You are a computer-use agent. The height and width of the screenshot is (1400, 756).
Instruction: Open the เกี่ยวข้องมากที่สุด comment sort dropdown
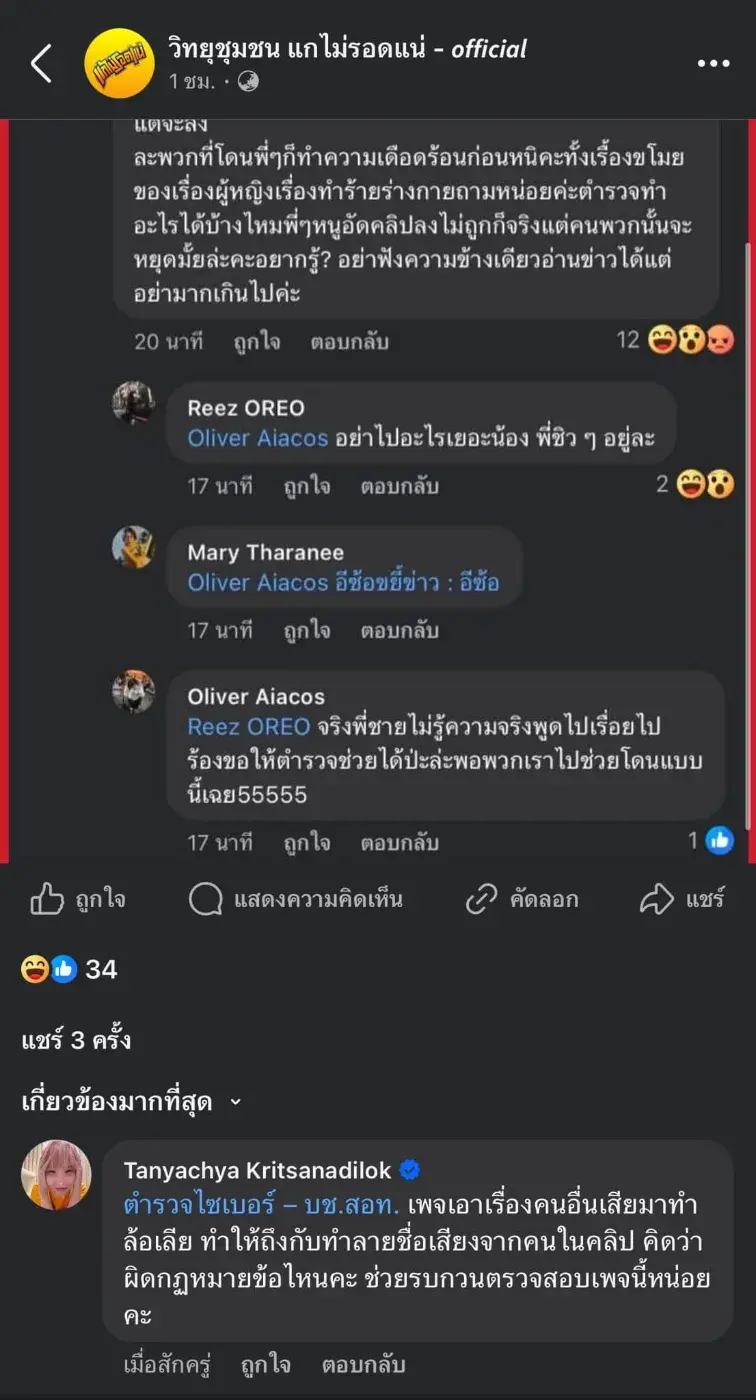[132, 1102]
